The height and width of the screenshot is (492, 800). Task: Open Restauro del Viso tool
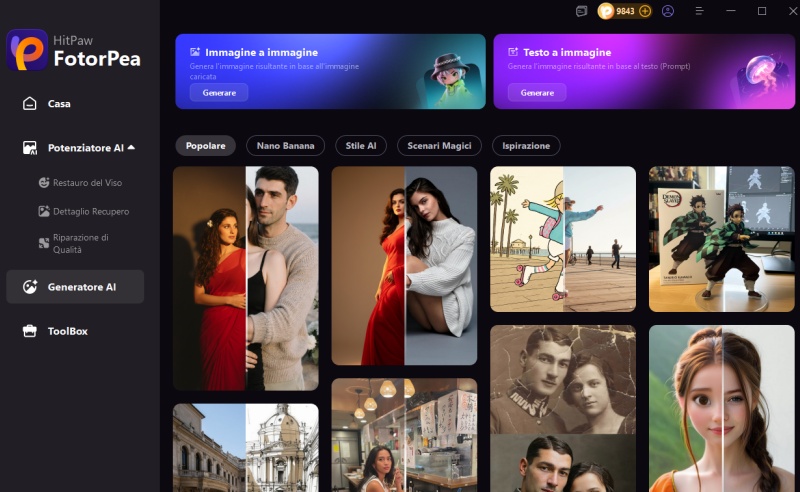click(87, 183)
